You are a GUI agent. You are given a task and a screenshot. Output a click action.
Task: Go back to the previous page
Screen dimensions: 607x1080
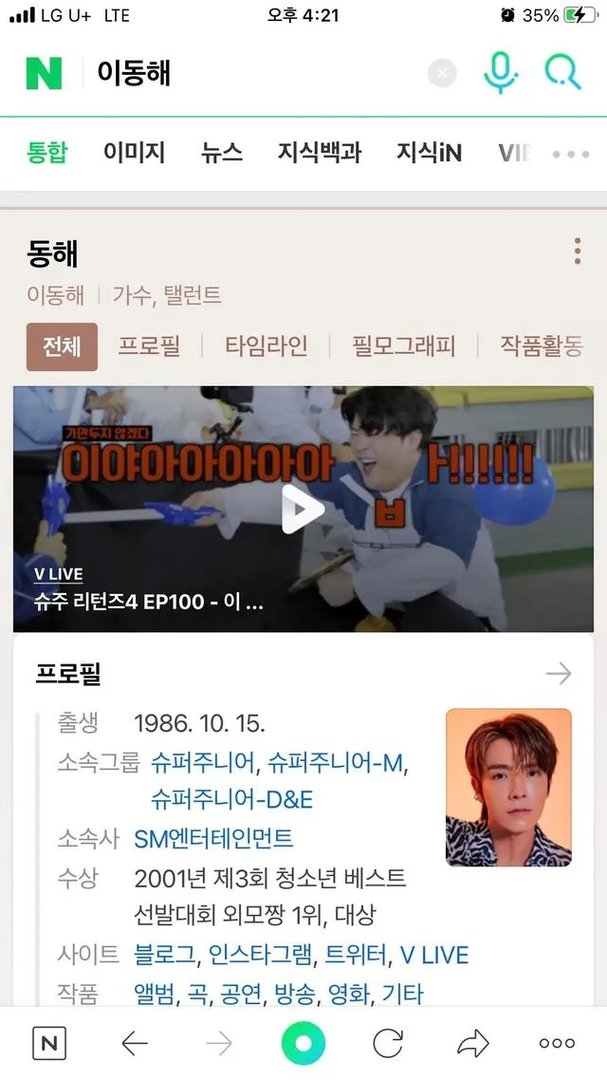(x=134, y=1044)
